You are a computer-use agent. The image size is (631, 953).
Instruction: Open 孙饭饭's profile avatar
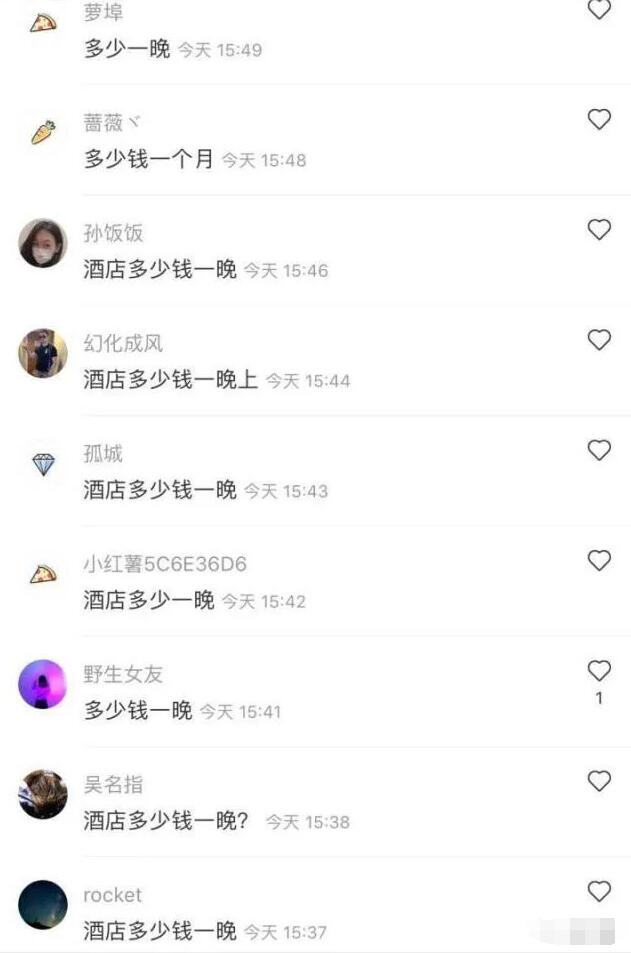pyautogui.click(x=43, y=243)
